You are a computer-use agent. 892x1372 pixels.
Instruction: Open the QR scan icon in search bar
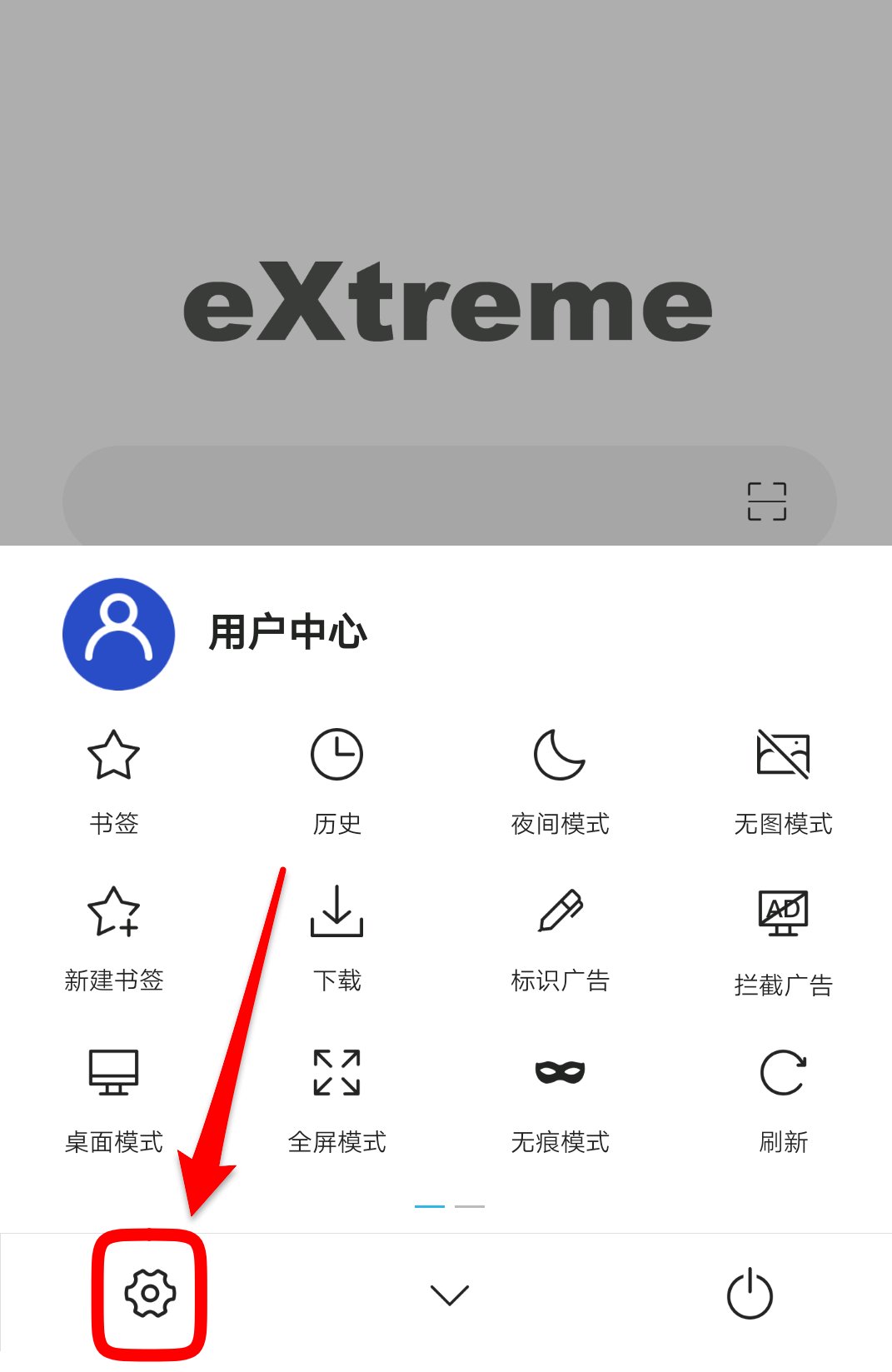click(x=766, y=501)
